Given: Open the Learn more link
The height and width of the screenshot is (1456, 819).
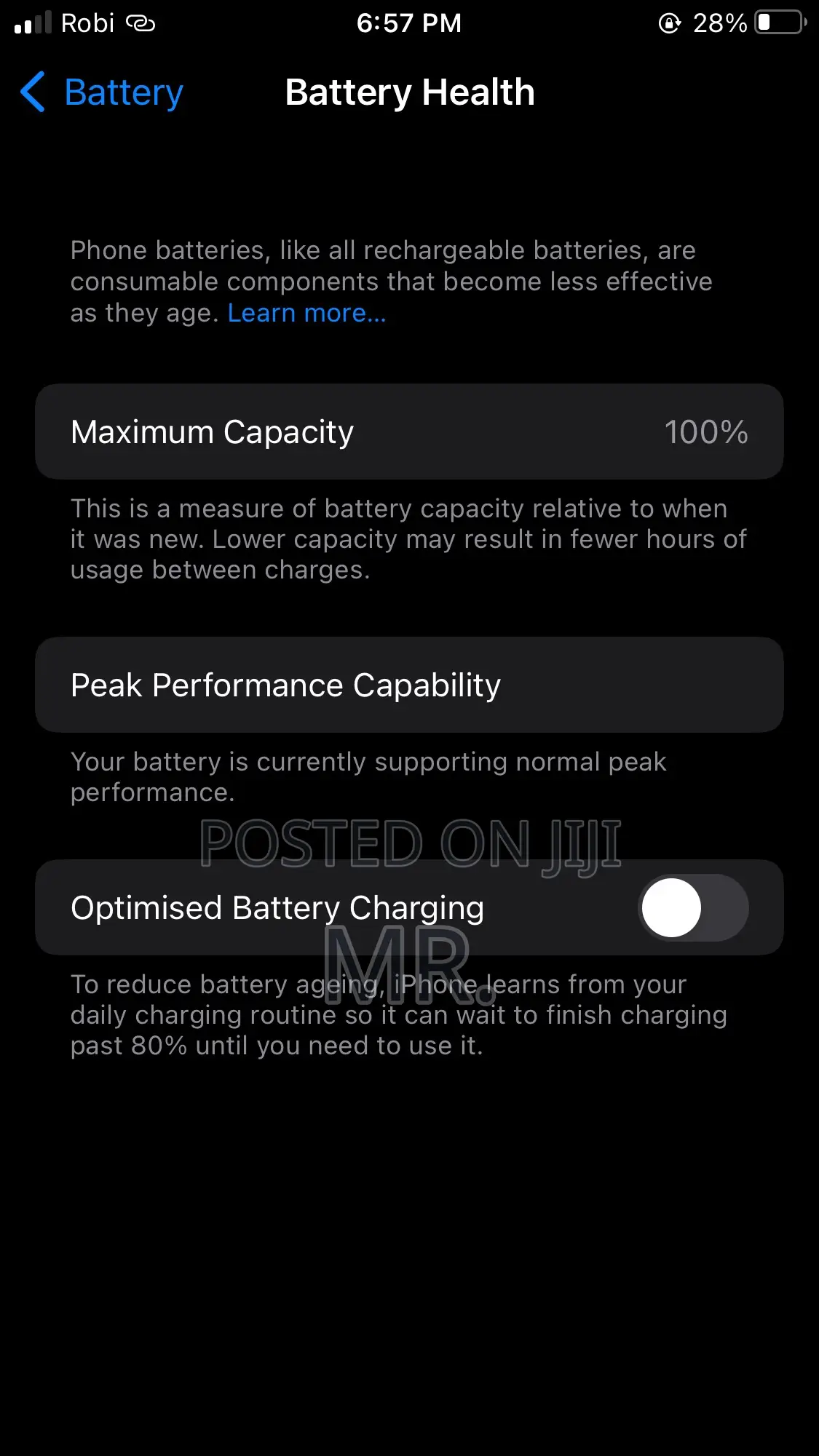Looking at the screenshot, I should tap(306, 313).
